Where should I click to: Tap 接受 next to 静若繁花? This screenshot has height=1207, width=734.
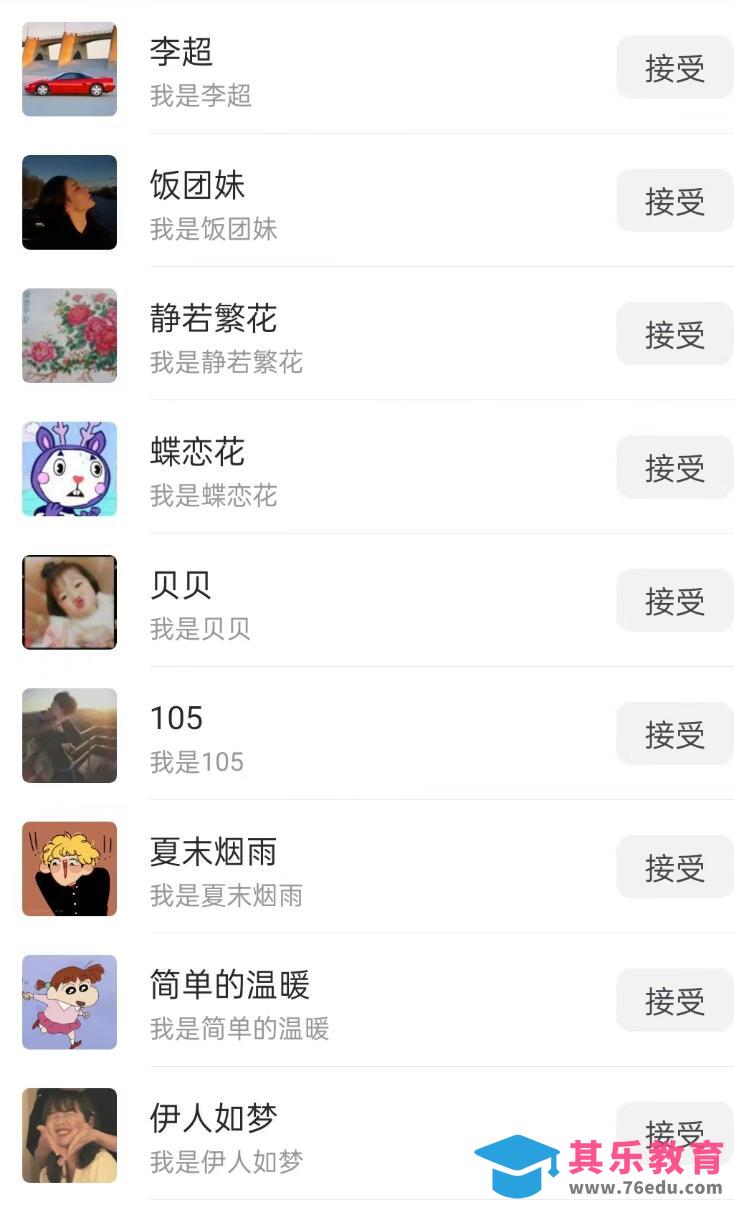pos(674,334)
